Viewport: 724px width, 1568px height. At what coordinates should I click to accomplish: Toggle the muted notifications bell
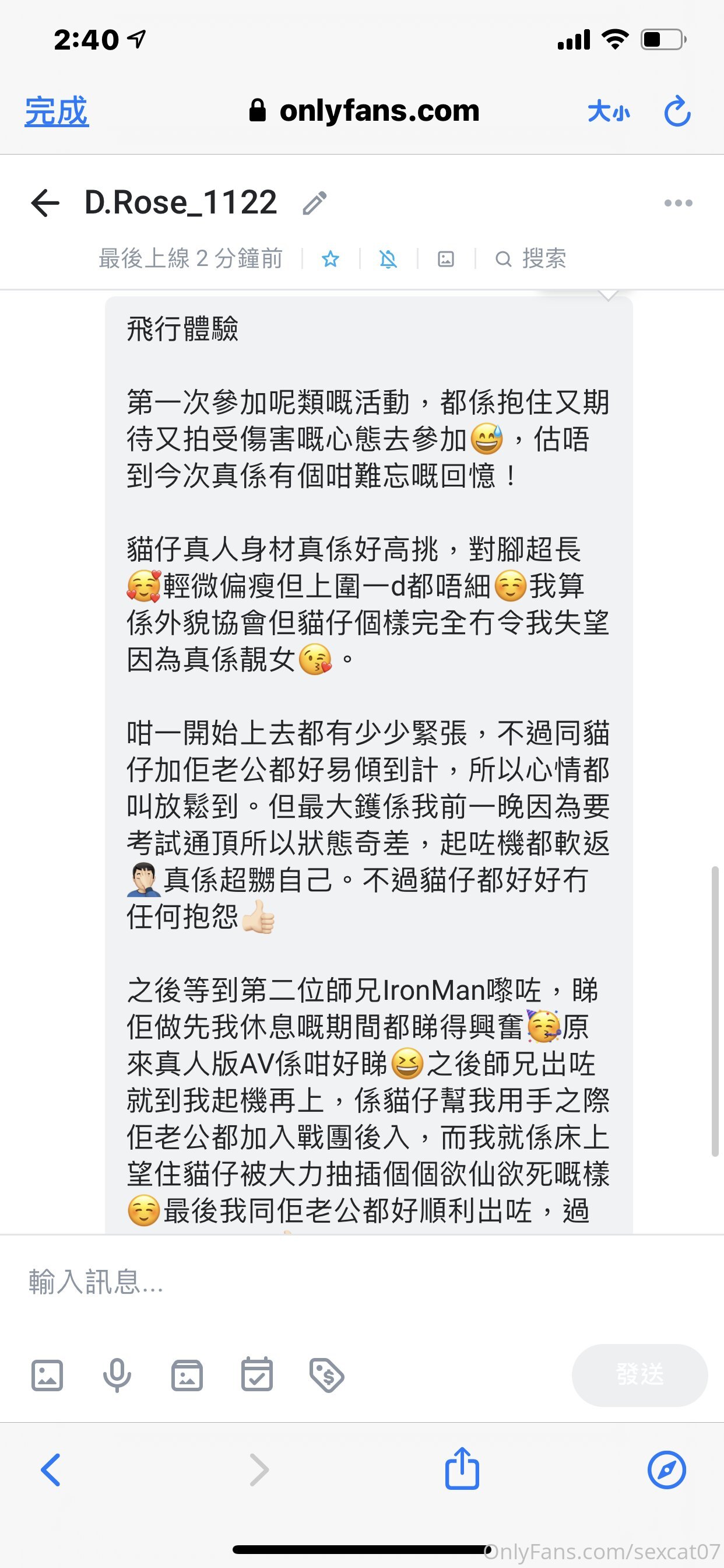(x=388, y=260)
